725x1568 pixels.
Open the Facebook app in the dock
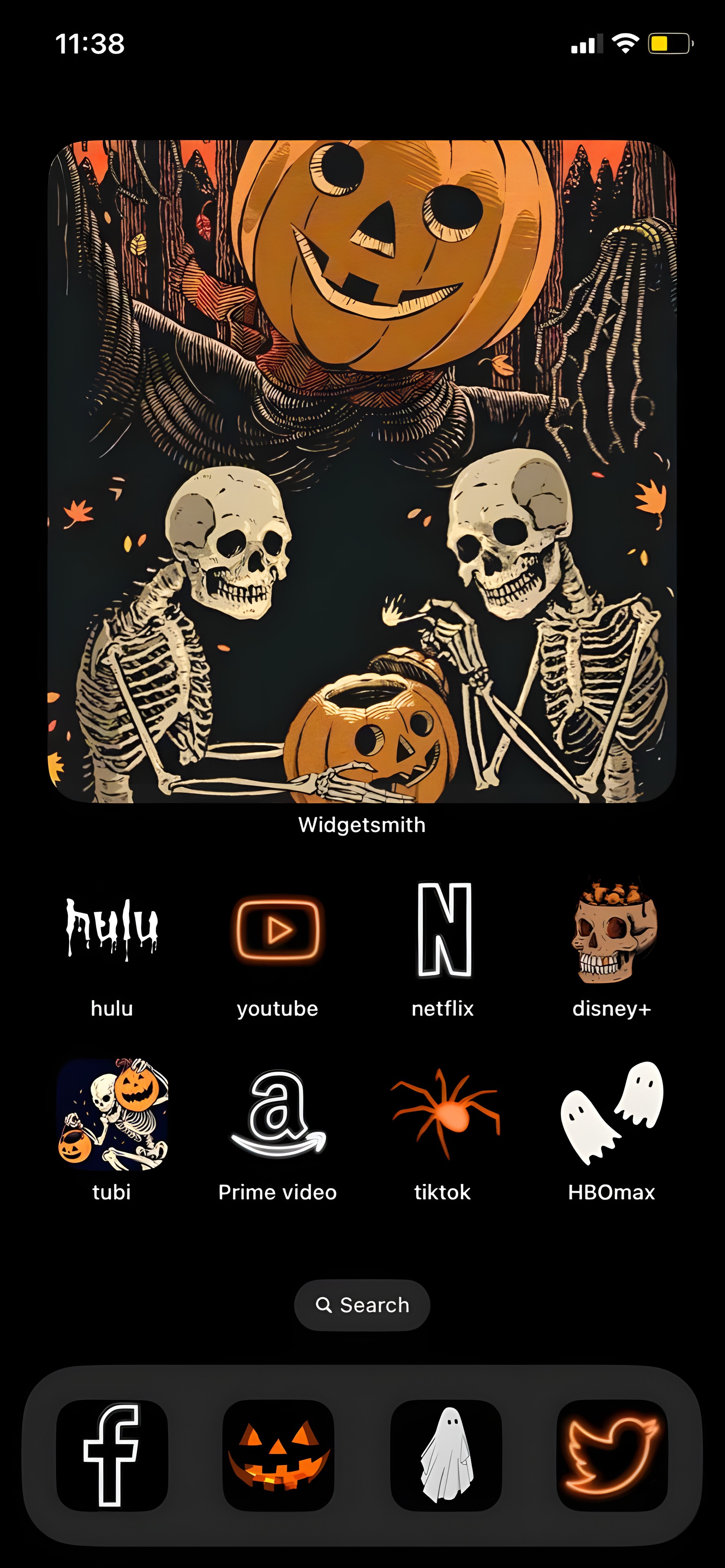pyautogui.click(x=112, y=1455)
